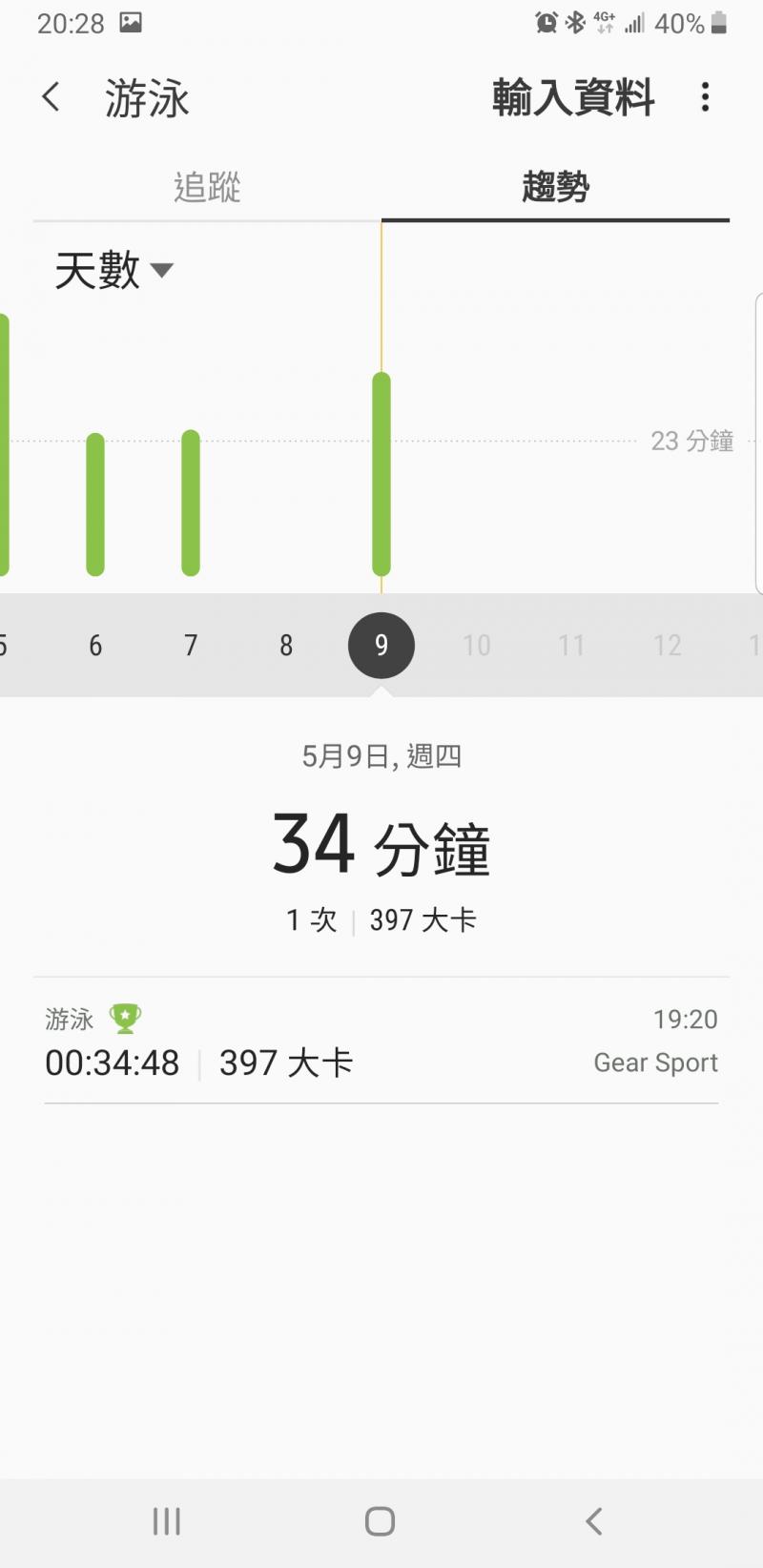Open recent apps from navigation bar
The height and width of the screenshot is (1568, 763).
(167, 1521)
